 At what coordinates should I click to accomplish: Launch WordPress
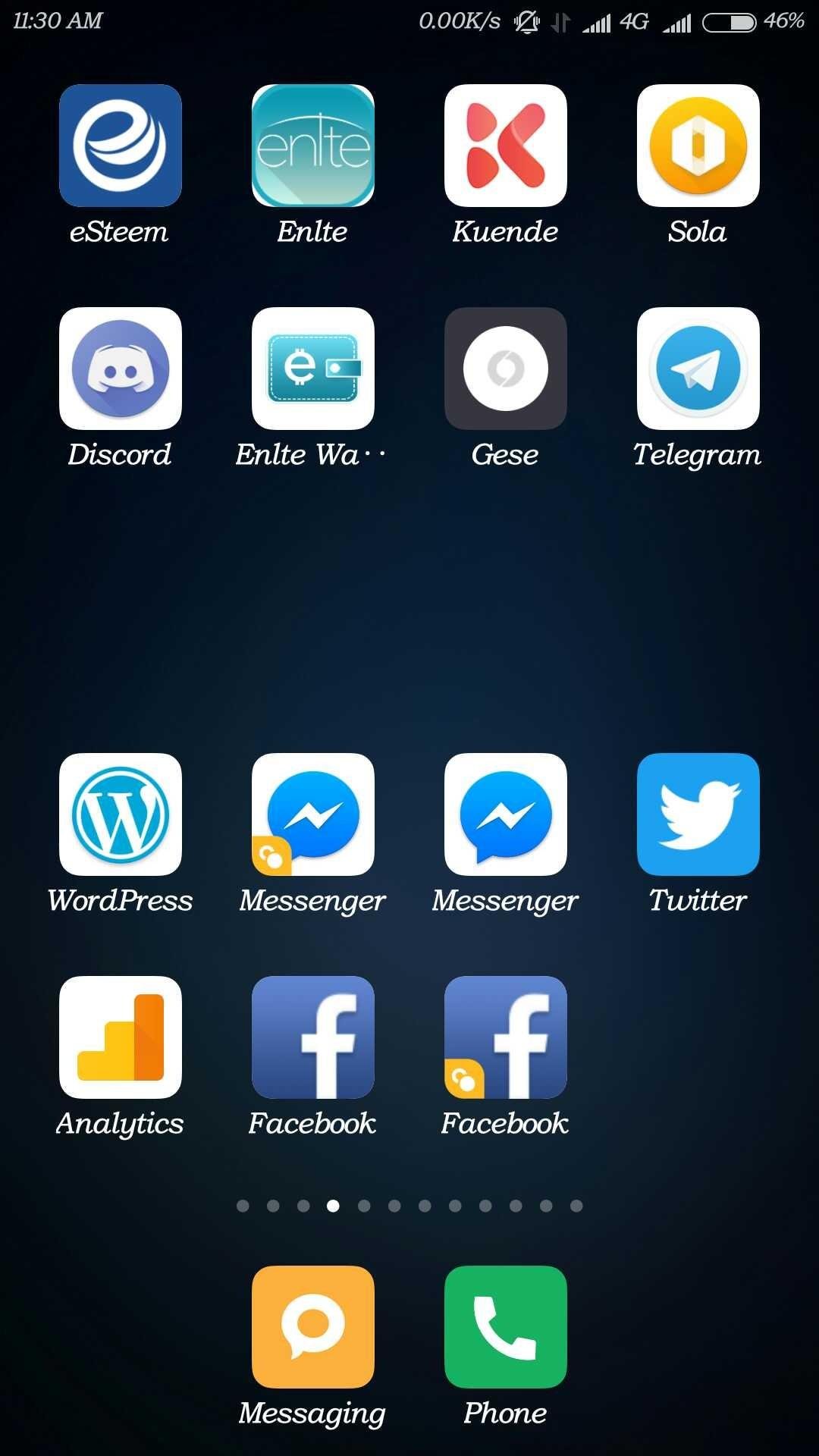point(121,814)
